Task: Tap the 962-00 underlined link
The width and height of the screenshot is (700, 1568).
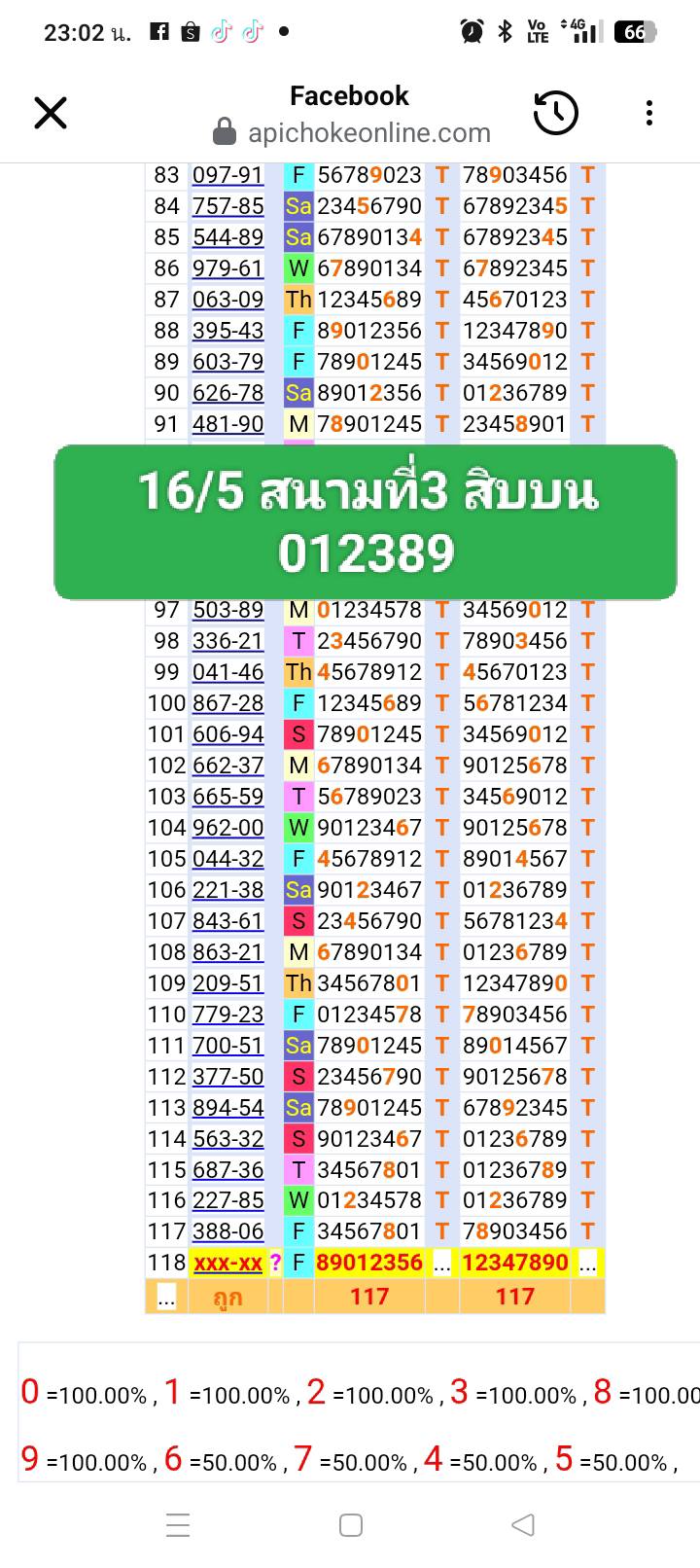Action: tap(227, 828)
